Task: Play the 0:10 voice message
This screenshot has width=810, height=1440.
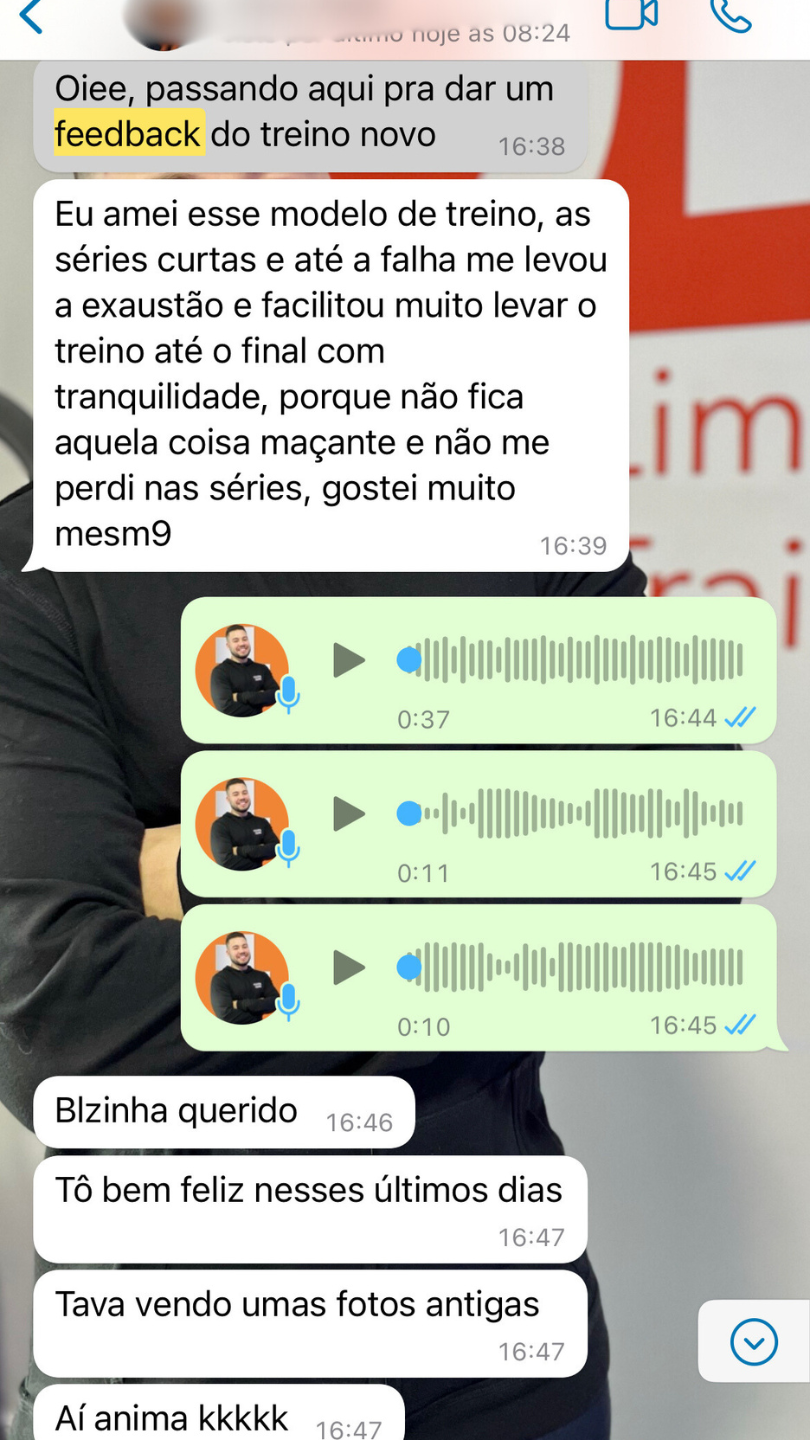Action: coord(348,967)
